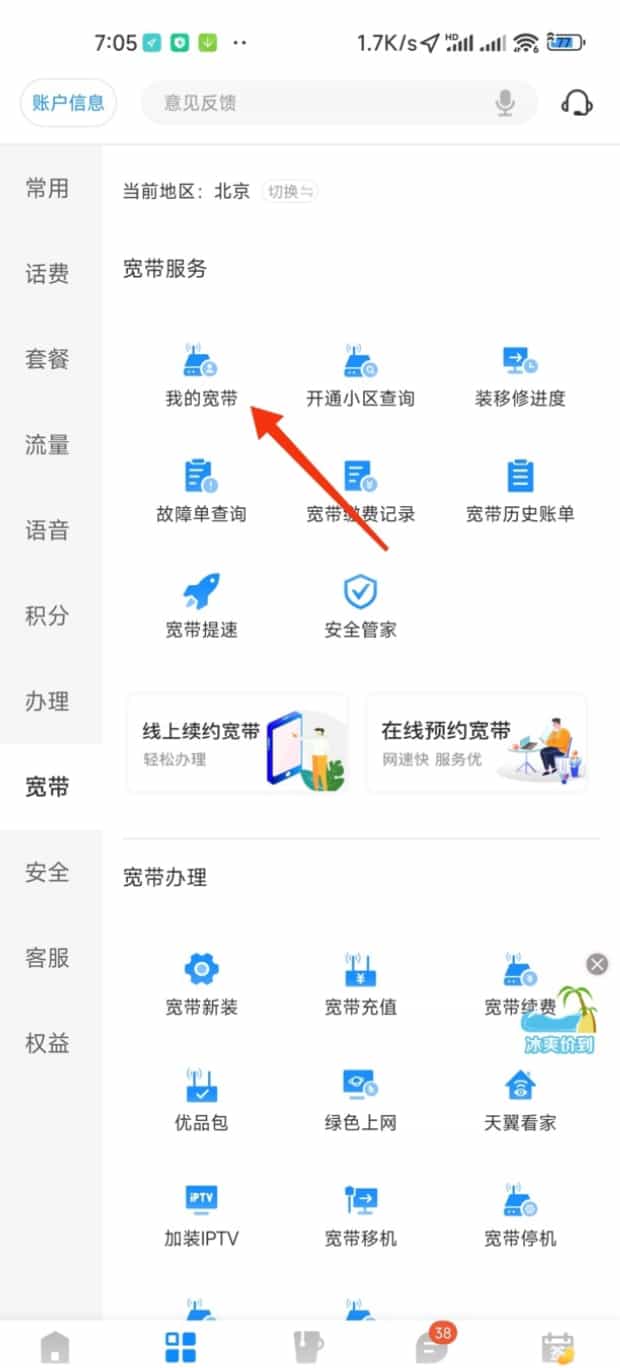Switch region via 切换 button
Viewport: 620px width, 1368px height.
tap(290, 191)
